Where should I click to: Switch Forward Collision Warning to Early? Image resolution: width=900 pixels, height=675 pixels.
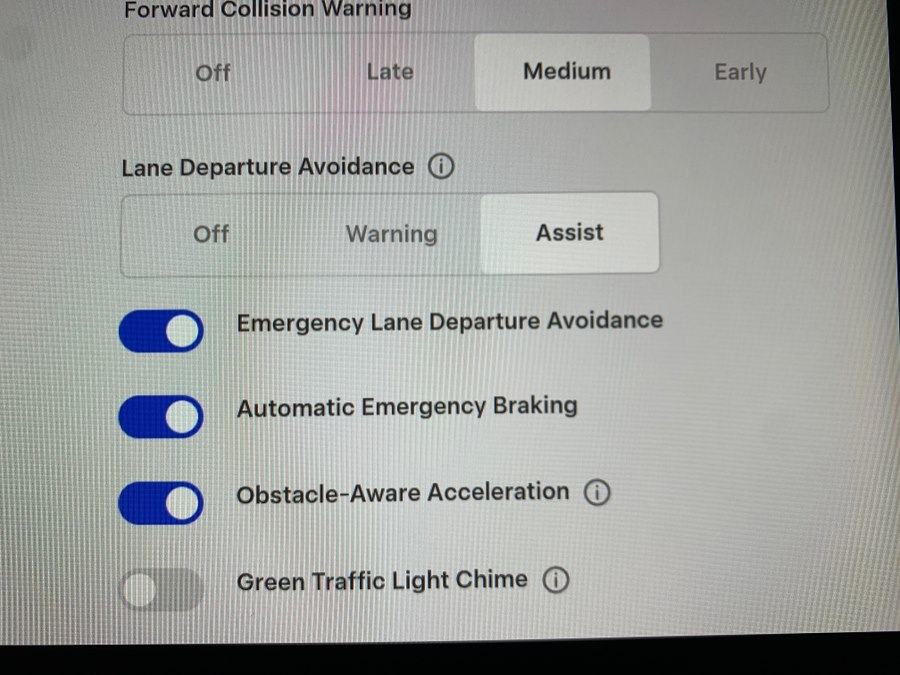[740, 72]
